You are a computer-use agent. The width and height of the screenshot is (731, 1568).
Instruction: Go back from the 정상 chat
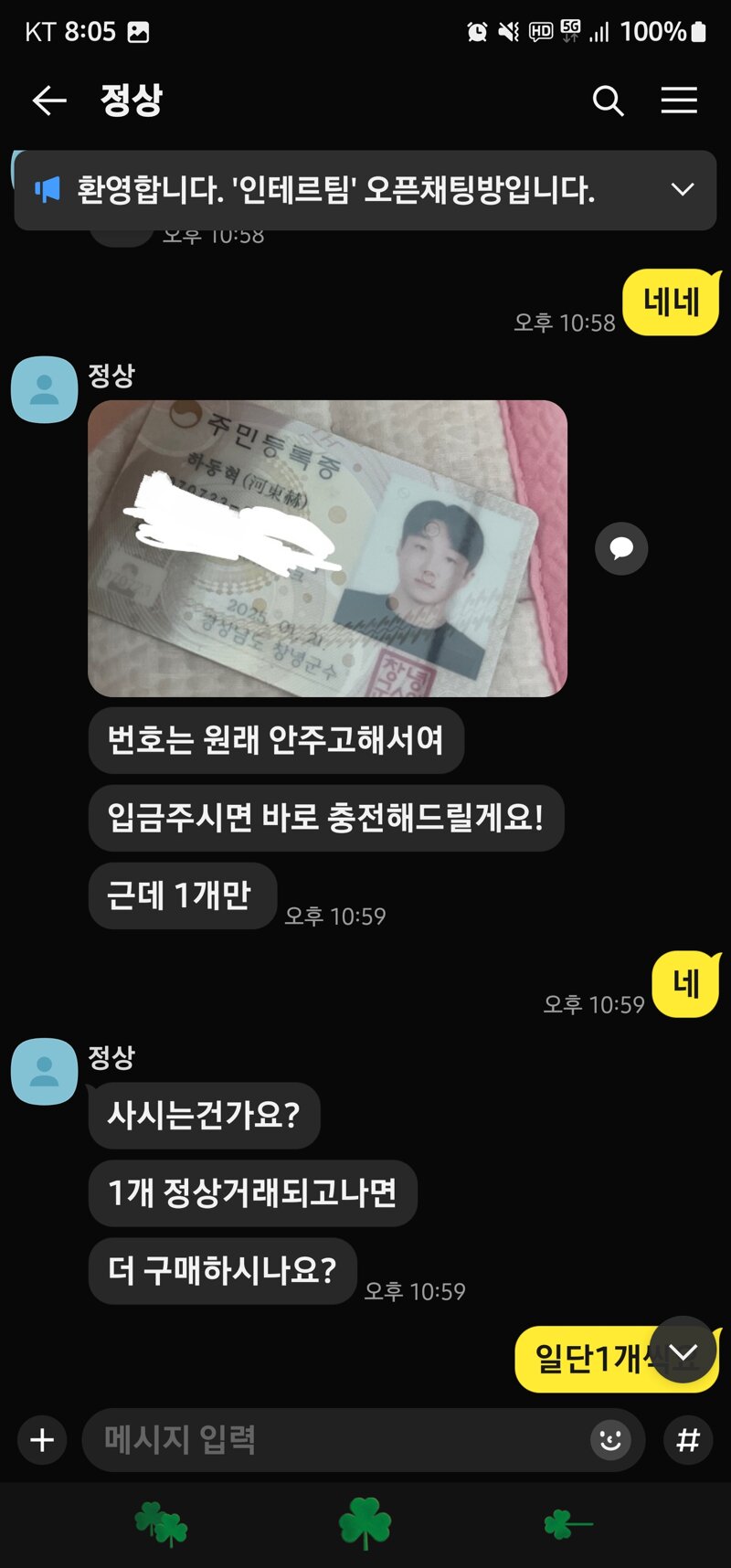click(x=49, y=100)
